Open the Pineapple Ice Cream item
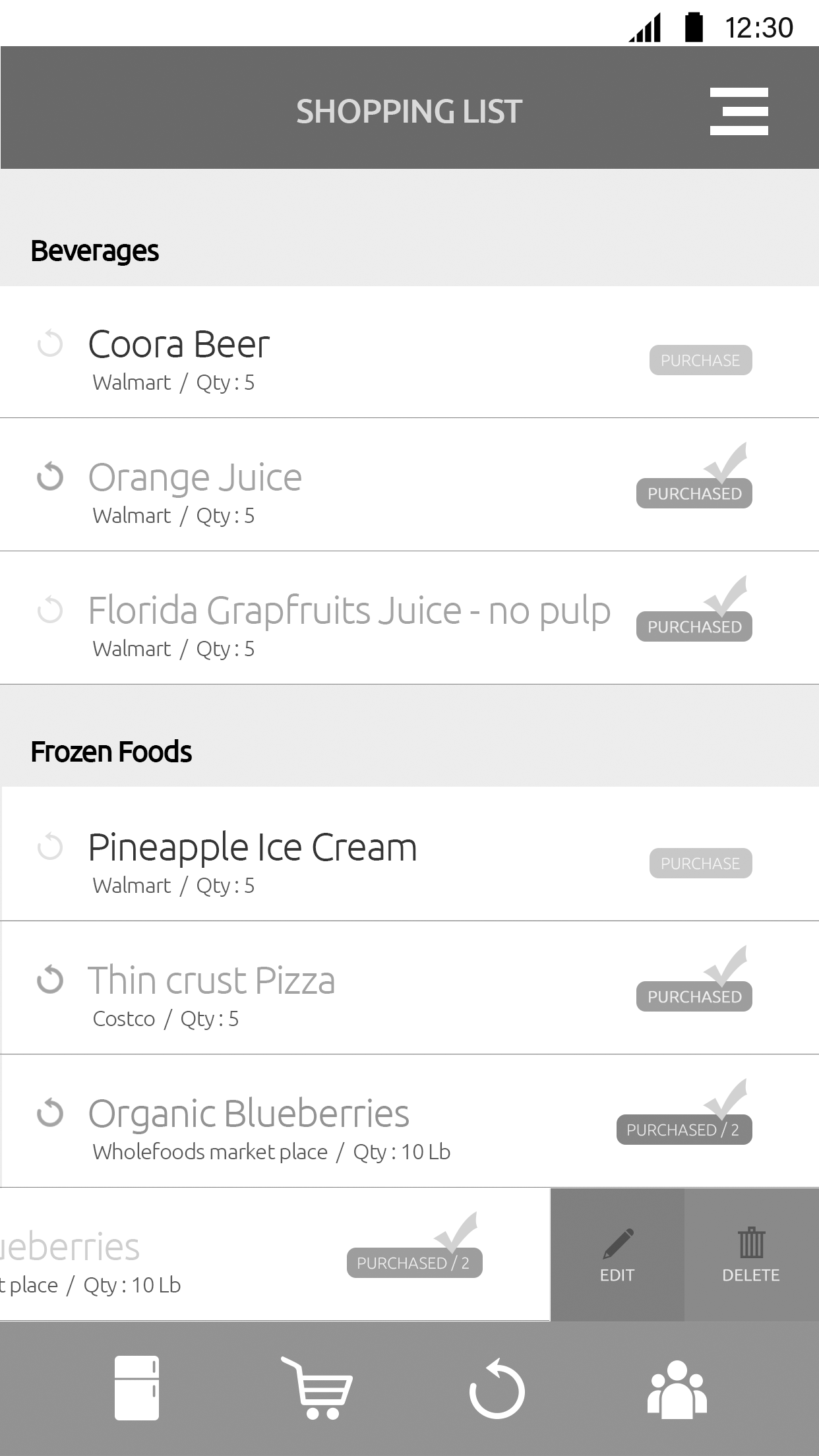 click(x=409, y=854)
